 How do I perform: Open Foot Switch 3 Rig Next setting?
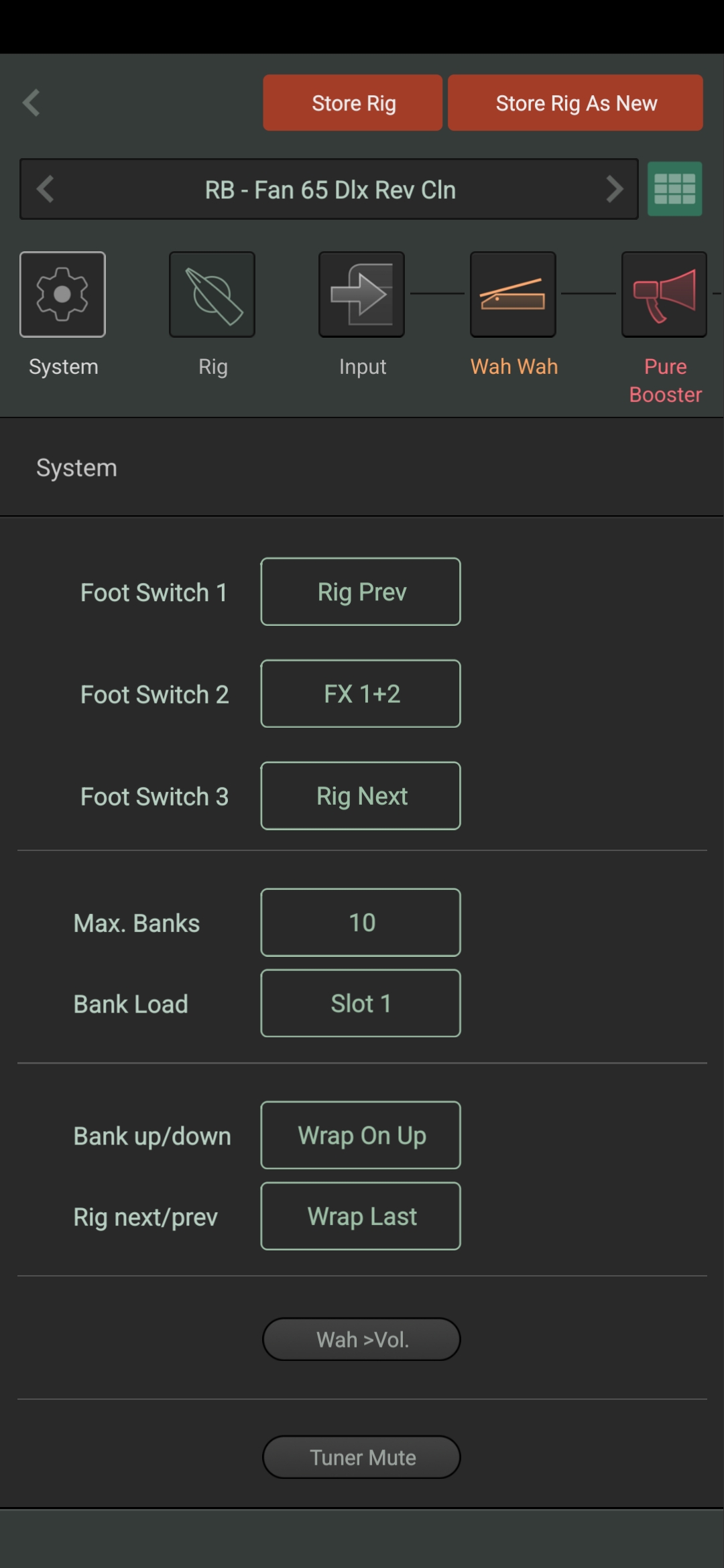click(x=360, y=795)
